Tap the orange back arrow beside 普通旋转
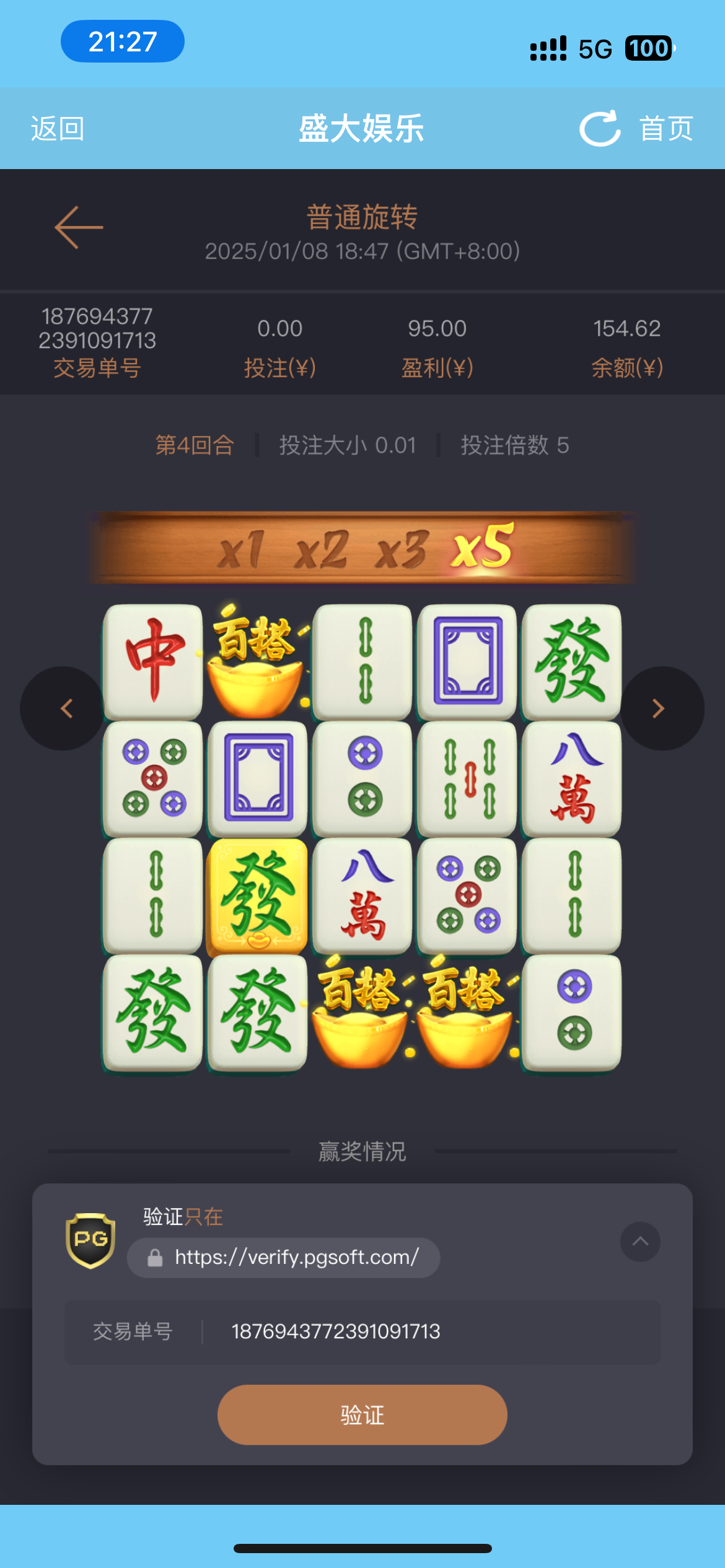 pyautogui.click(x=79, y=227)
